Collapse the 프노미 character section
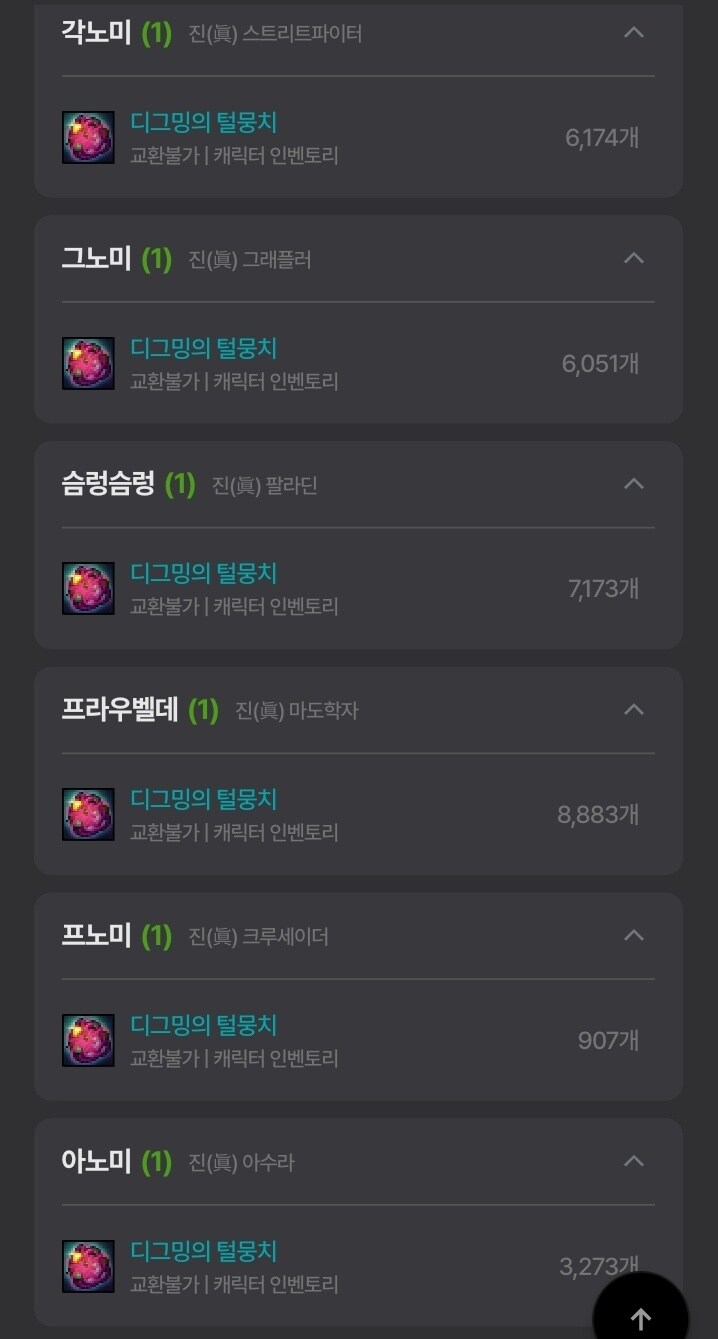 pos(633,935)
